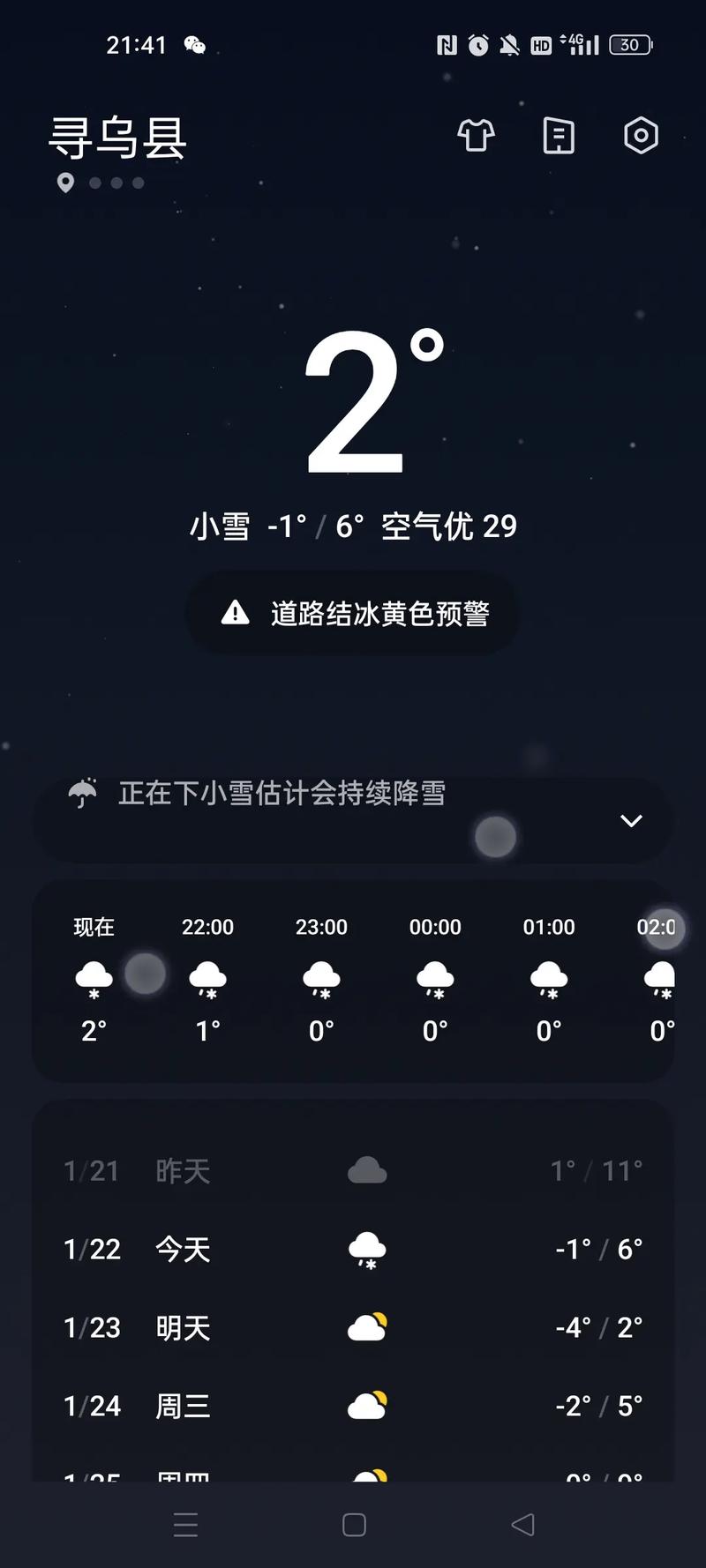Expand tomorrow's 1/23 forecast row

(x=353, y=1327)
